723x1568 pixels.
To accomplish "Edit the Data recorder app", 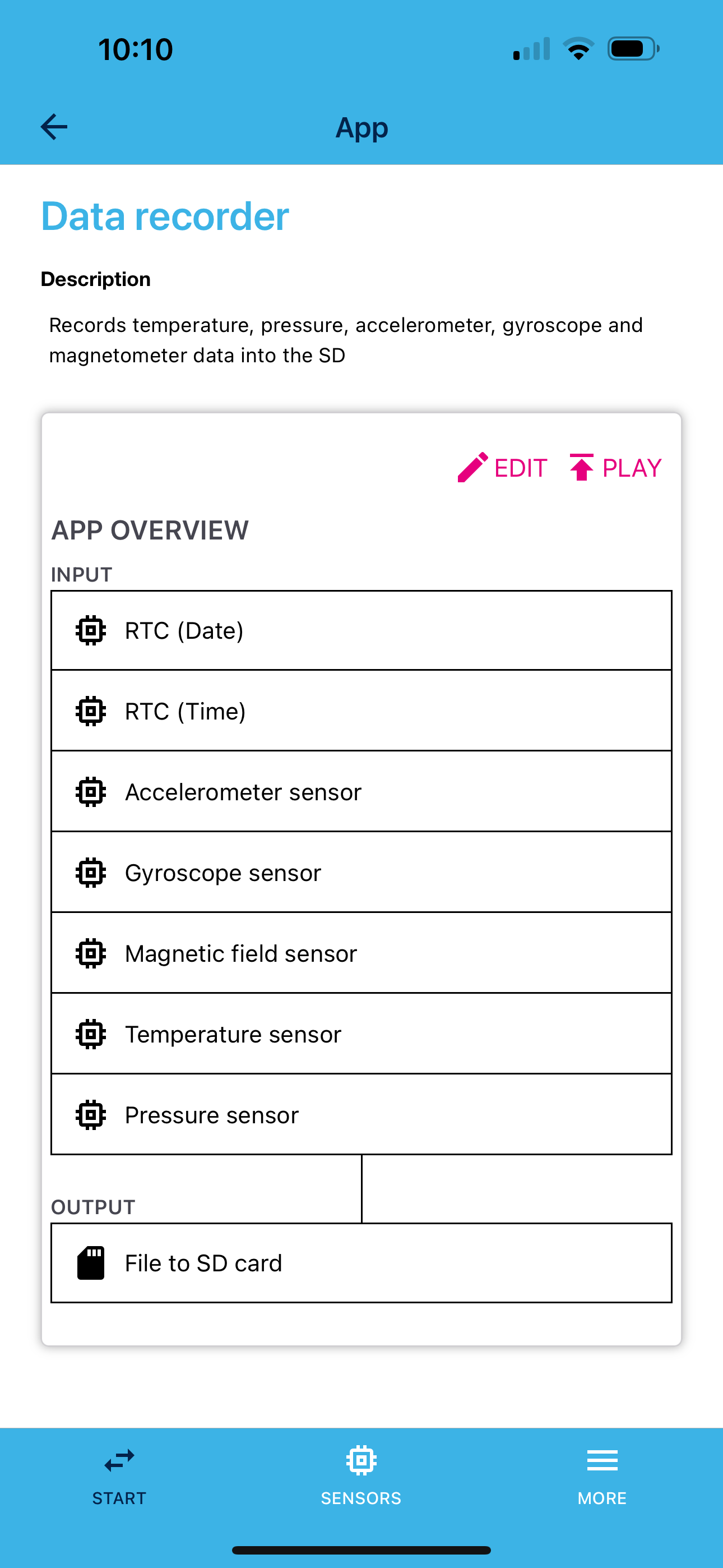I will click(x=503, y=468).
